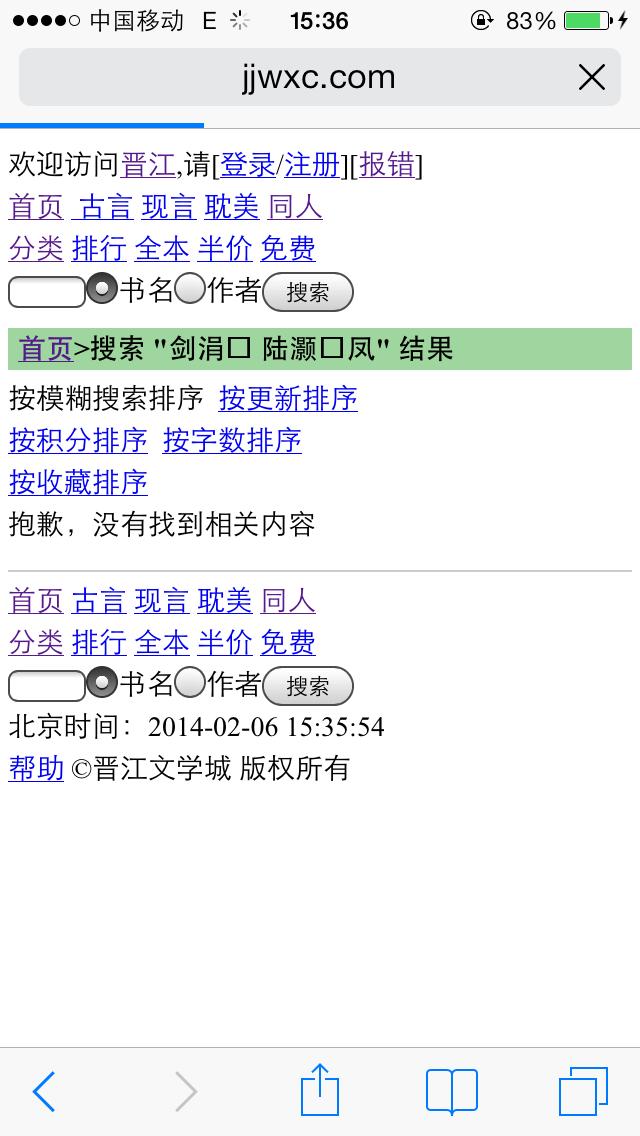640x1136 pixels.
Task: Open the tabs overview icon
Action: click(x=583, y=1091)
